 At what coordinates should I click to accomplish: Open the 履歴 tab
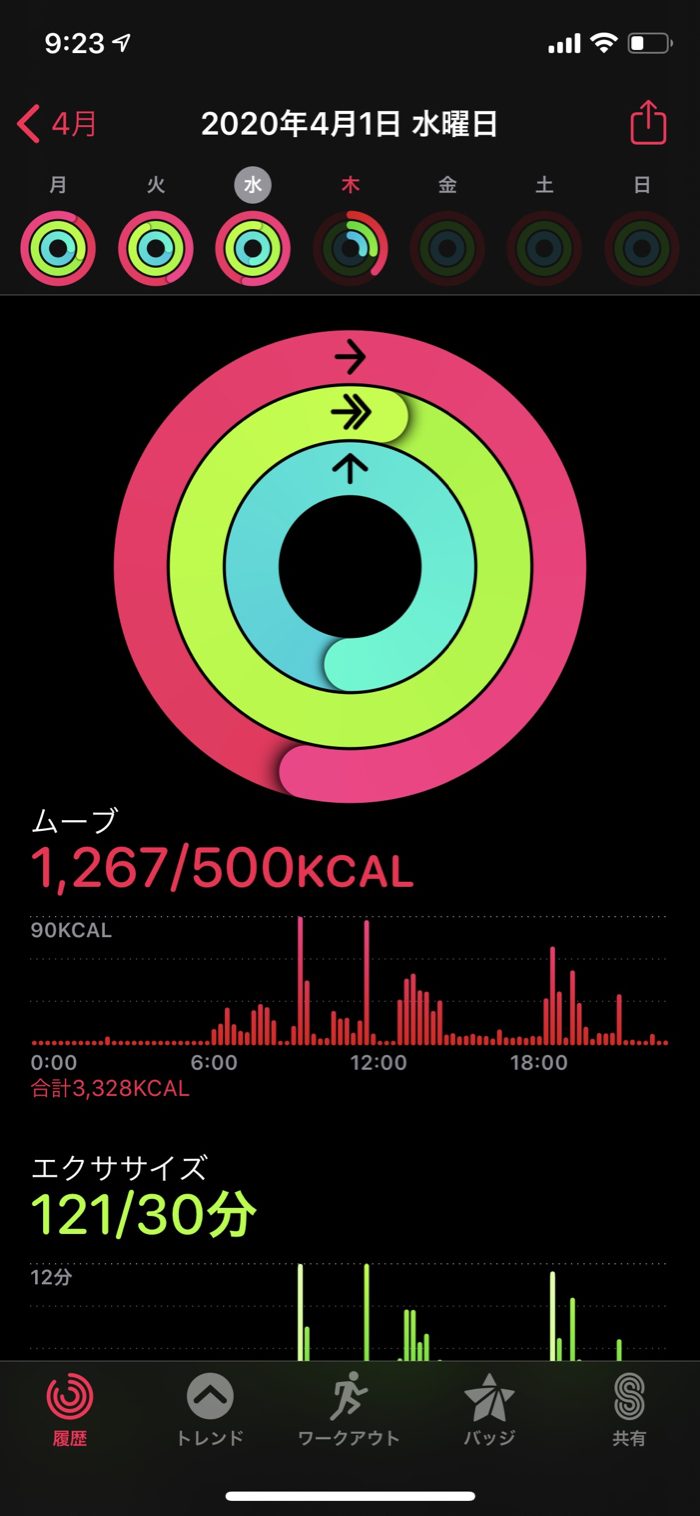click(70, 1410)
